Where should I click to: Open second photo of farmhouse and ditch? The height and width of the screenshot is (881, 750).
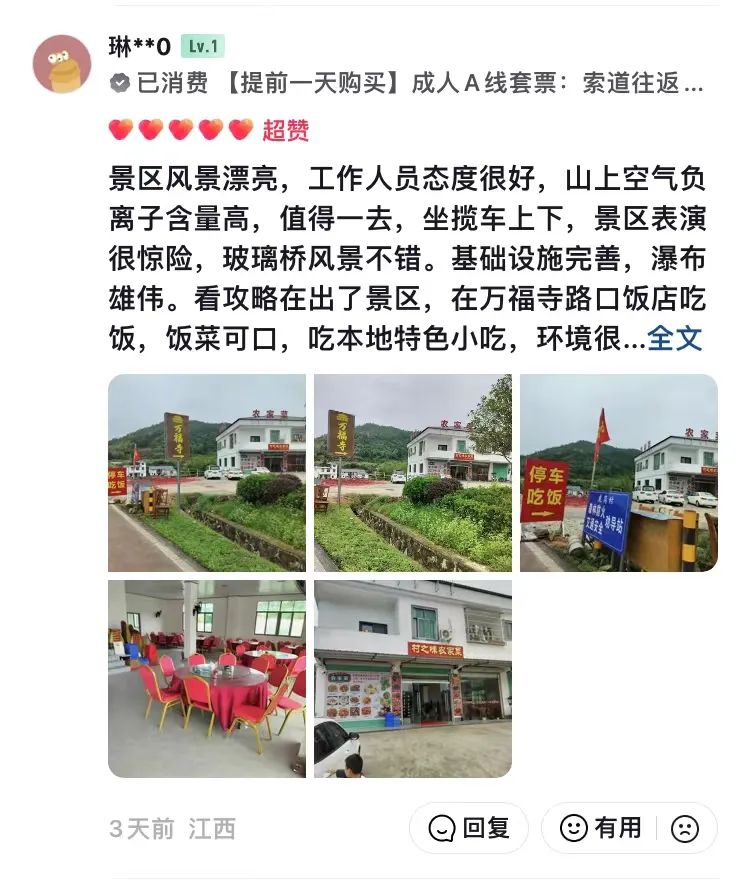[x=413, y=472]
